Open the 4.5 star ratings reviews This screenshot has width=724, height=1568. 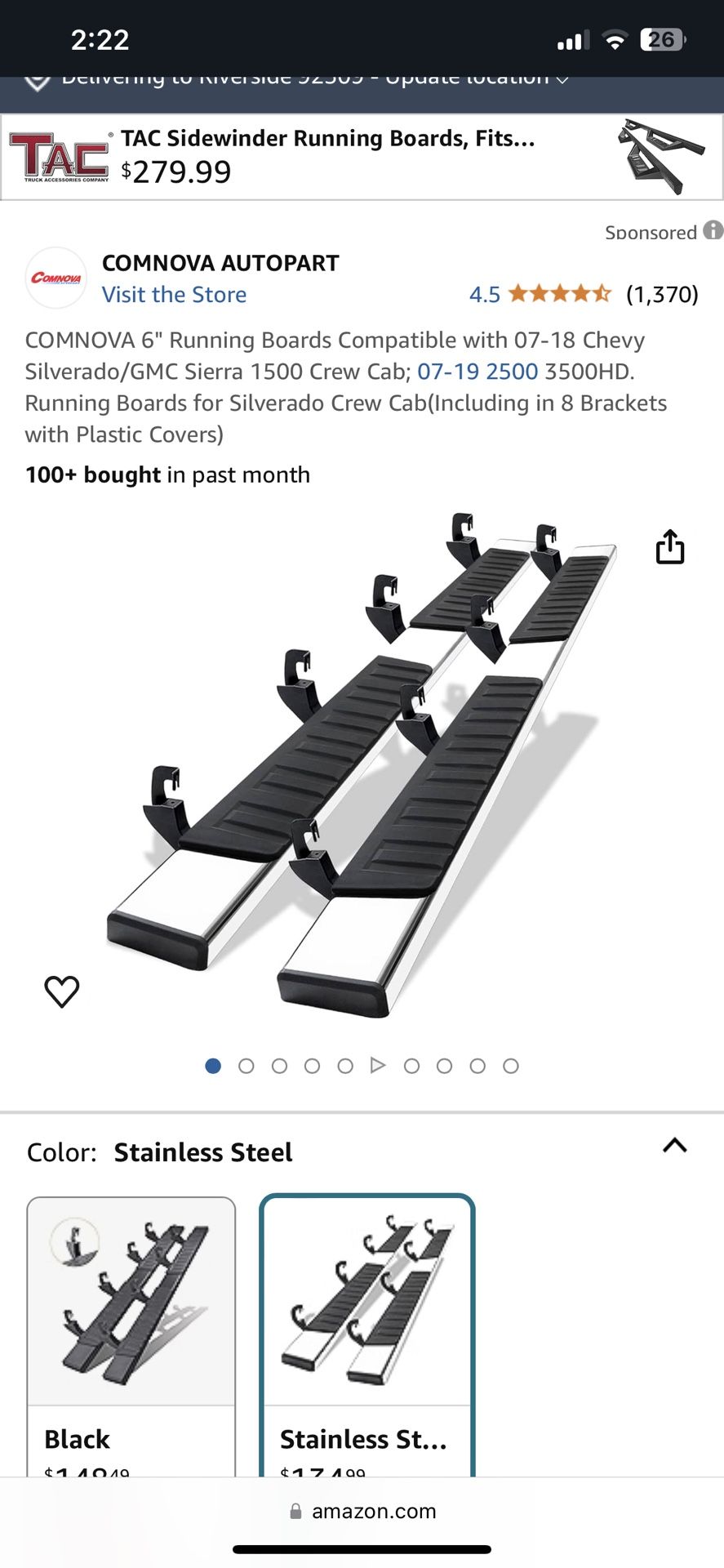point(584,294)
